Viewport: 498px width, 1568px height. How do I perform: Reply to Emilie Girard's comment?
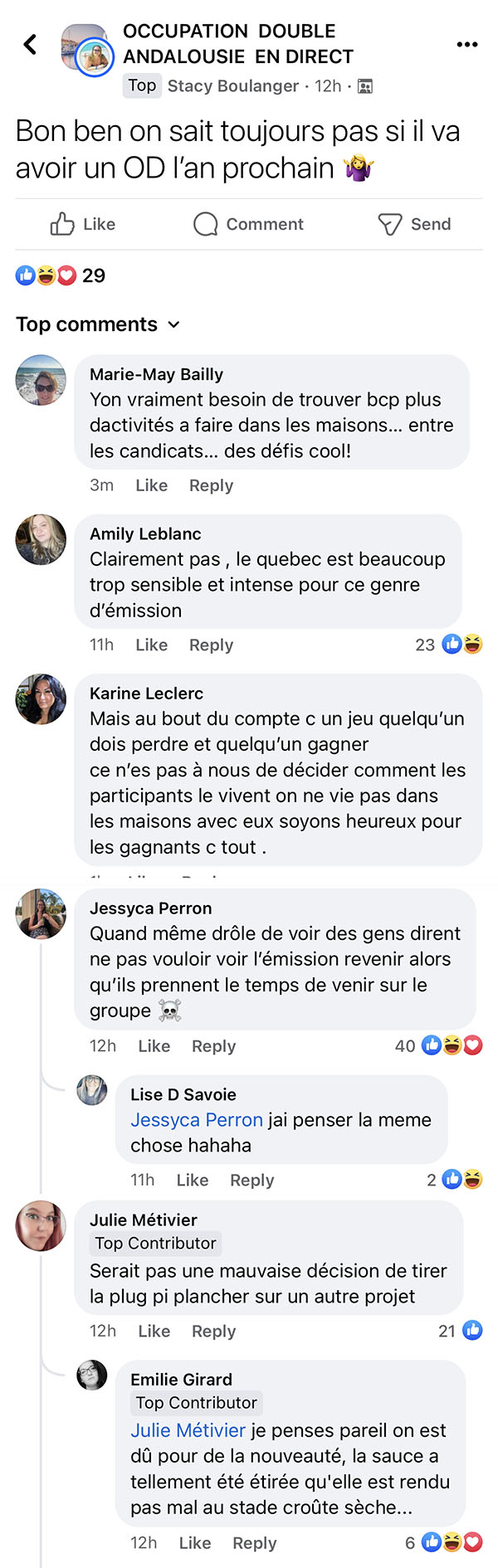255,1543
